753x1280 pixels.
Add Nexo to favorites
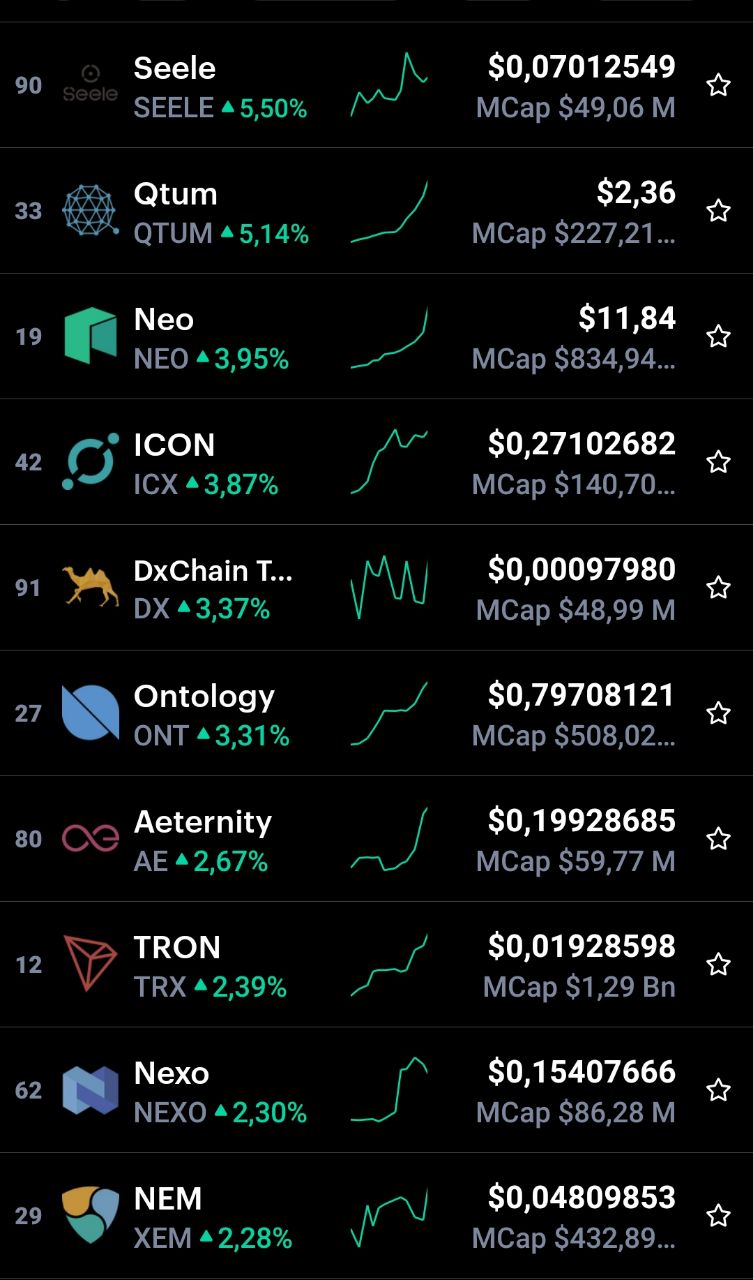pyautogui.click(x=718, y=1090)
